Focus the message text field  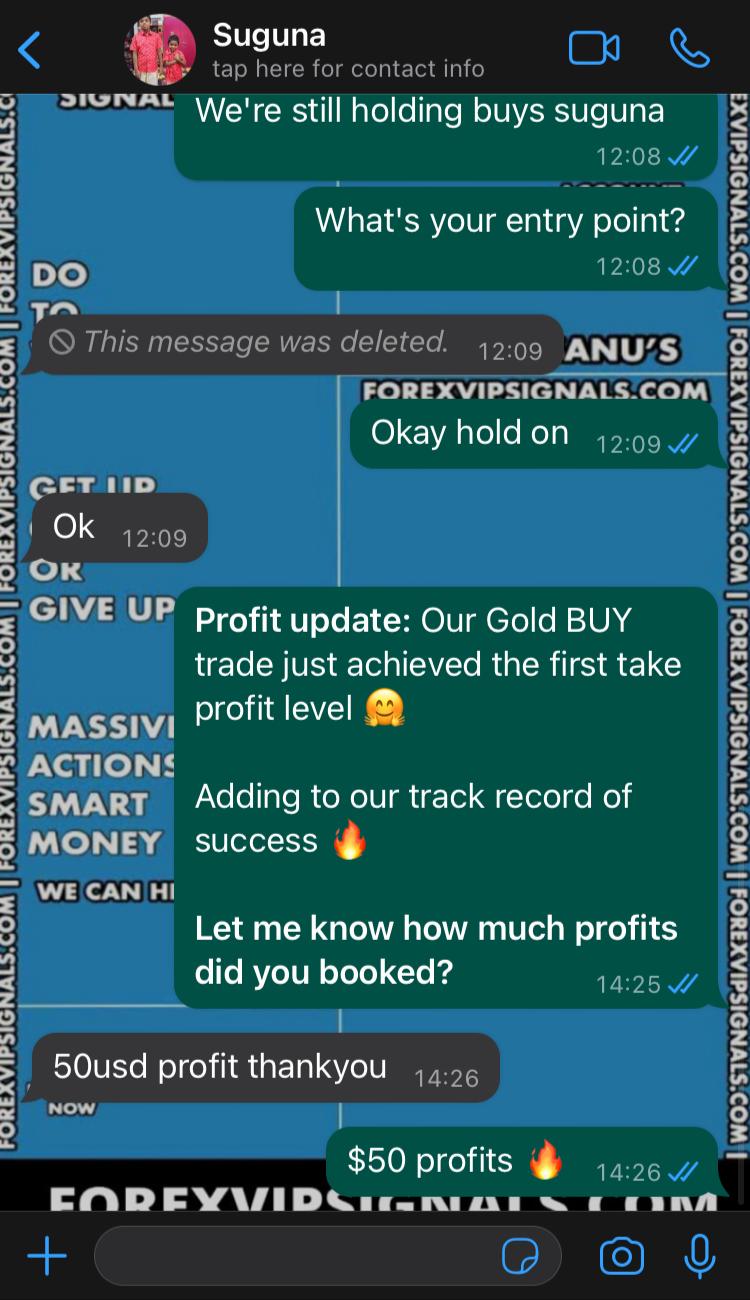pyautogui.click(x=295, y=1256)
